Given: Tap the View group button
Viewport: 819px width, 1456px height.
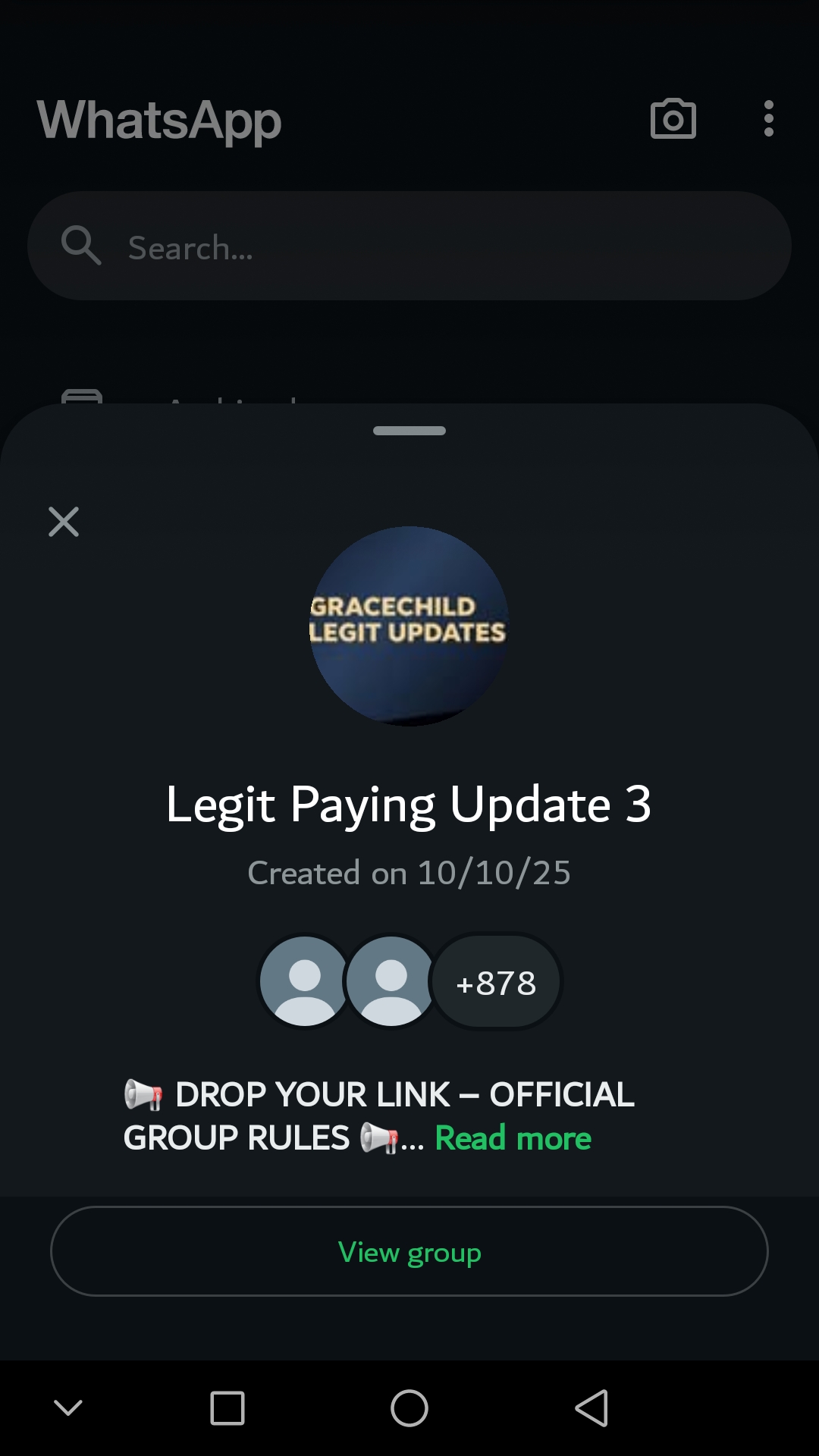Looking at the screenshot, I should click(409, 1252).
